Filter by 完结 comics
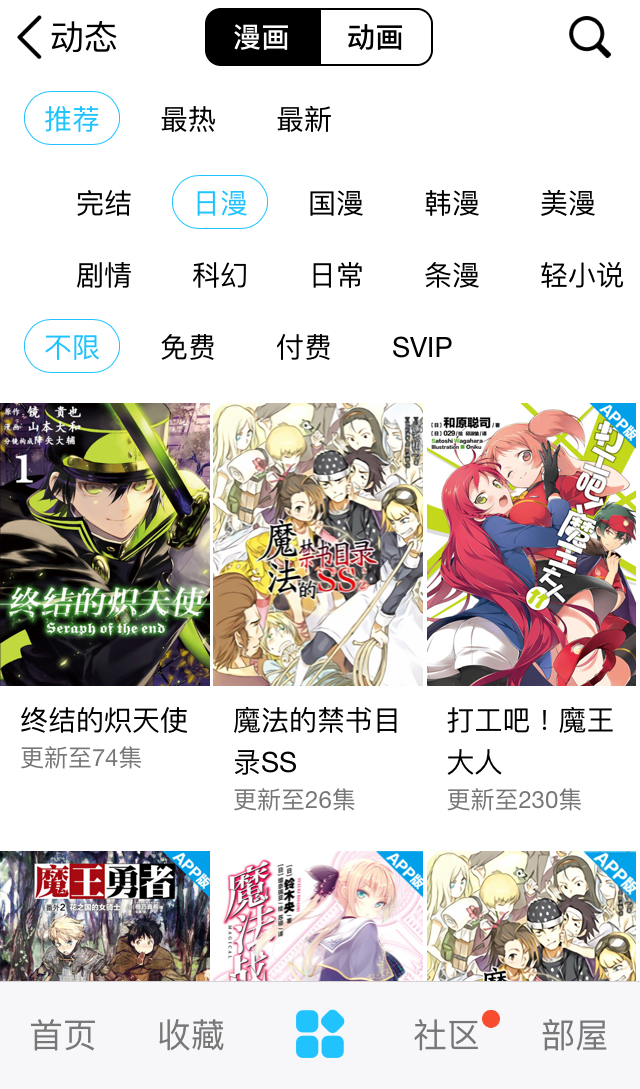640x1089 pixels. pyautogui.click(x=104, y=204)
